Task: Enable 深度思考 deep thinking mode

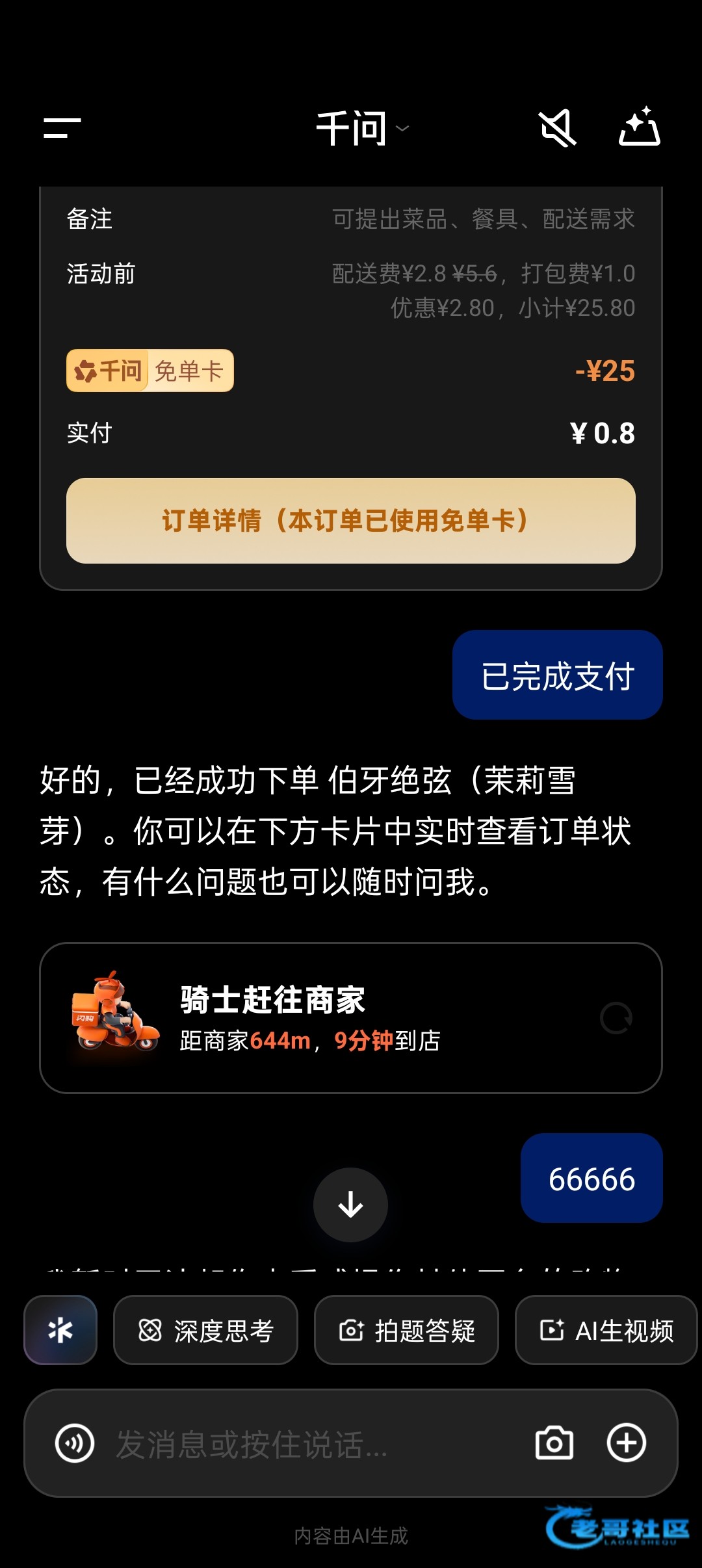Action: pyautogui.click(x=205, y=1330)
